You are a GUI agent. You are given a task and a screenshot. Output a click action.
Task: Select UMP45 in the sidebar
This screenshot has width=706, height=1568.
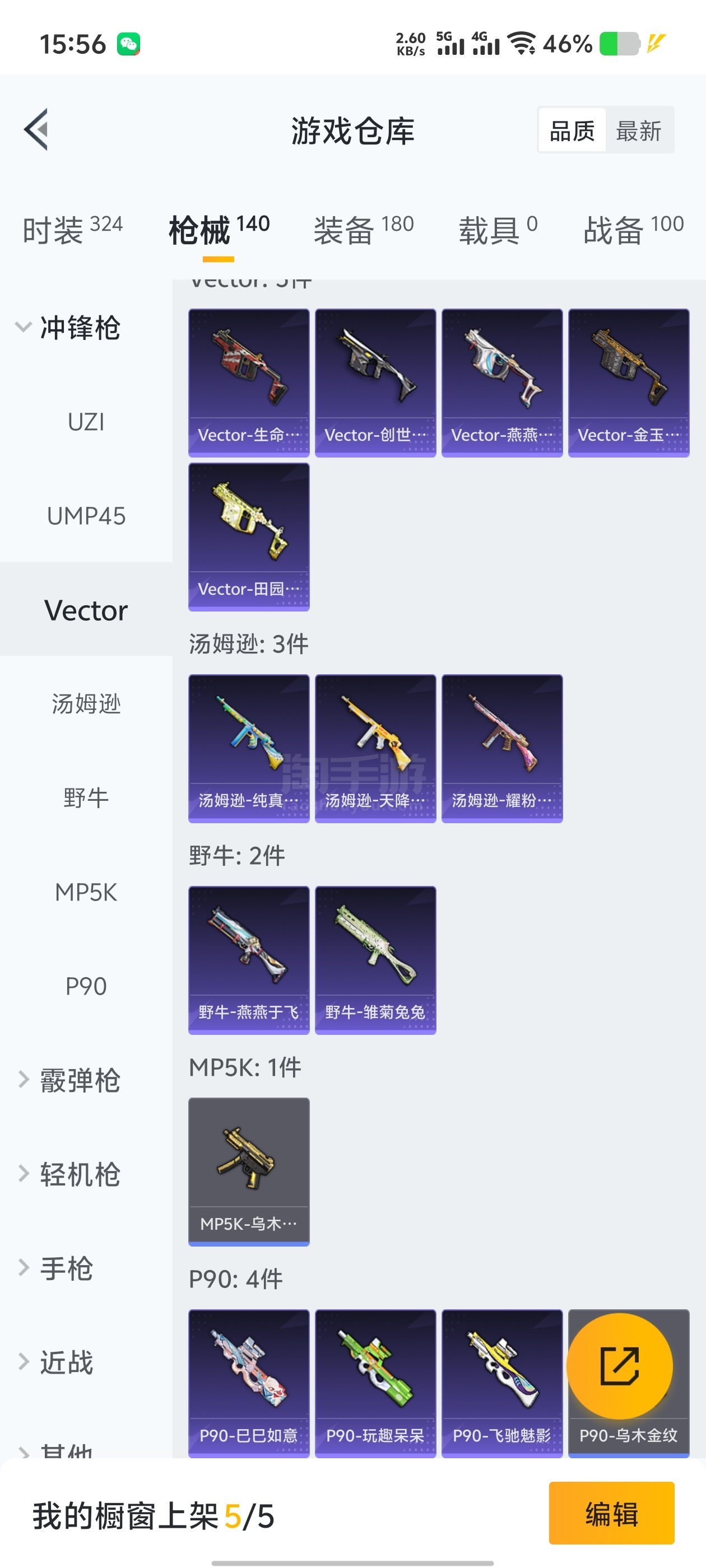(x=86, y=516)
